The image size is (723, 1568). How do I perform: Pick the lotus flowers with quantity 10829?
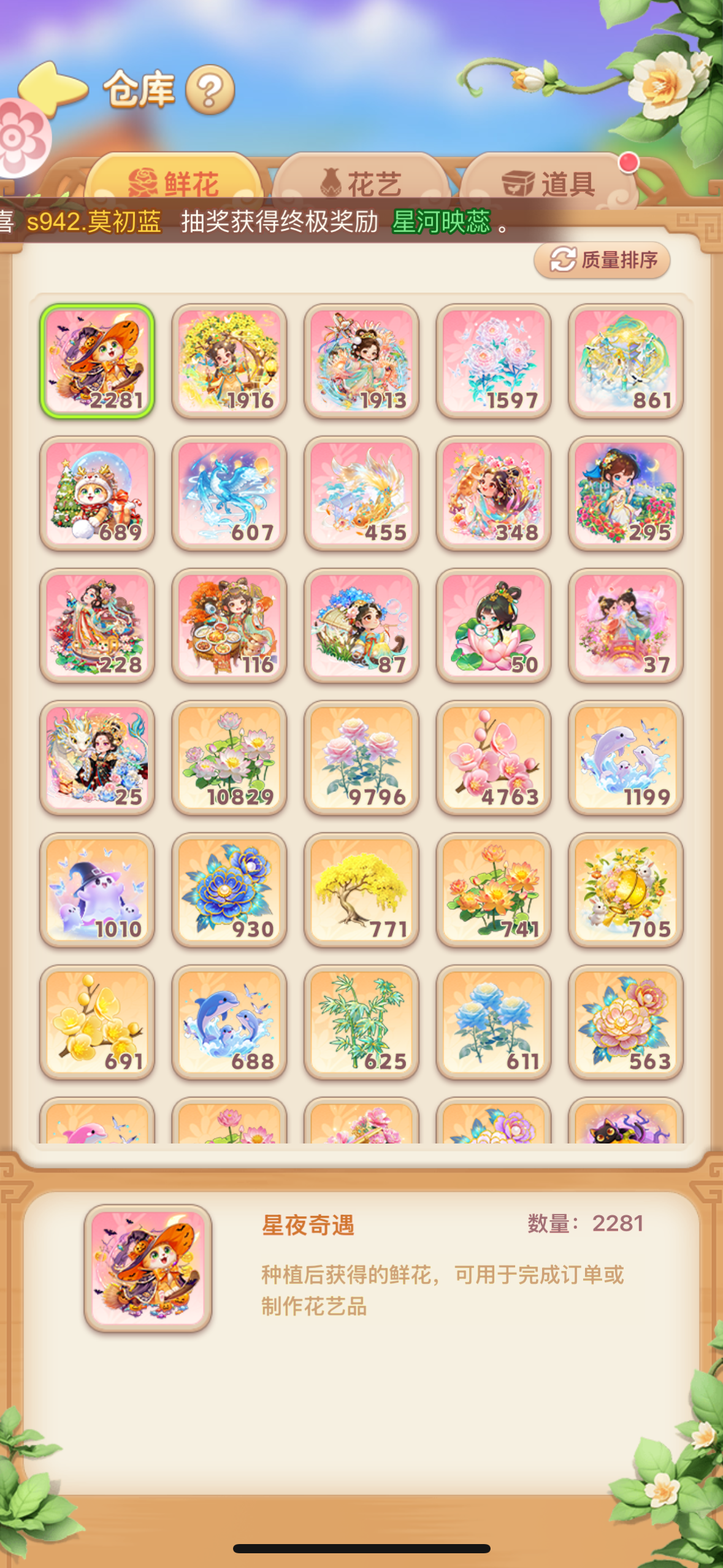229,758
